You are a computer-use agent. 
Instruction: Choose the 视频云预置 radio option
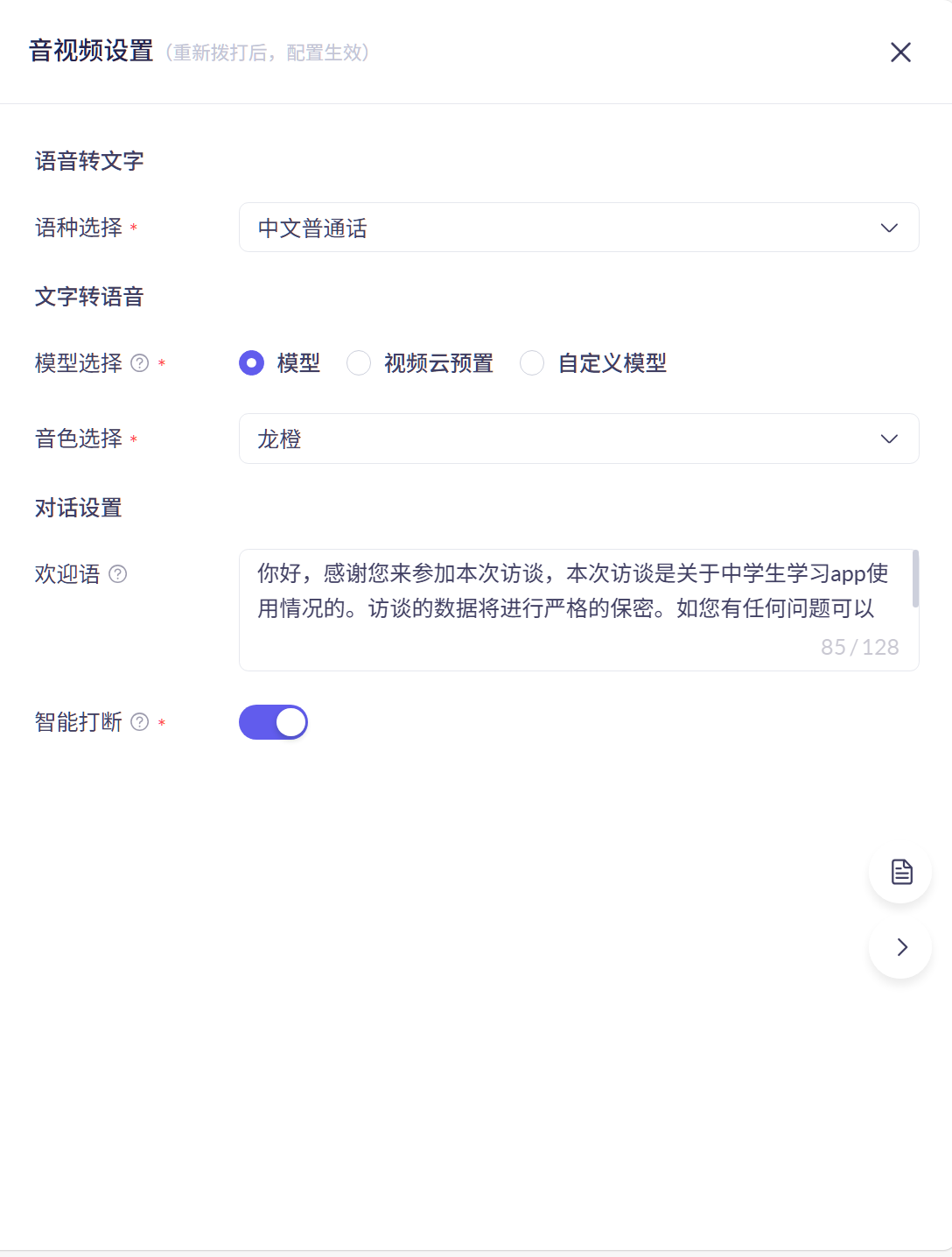click(359, 363)
